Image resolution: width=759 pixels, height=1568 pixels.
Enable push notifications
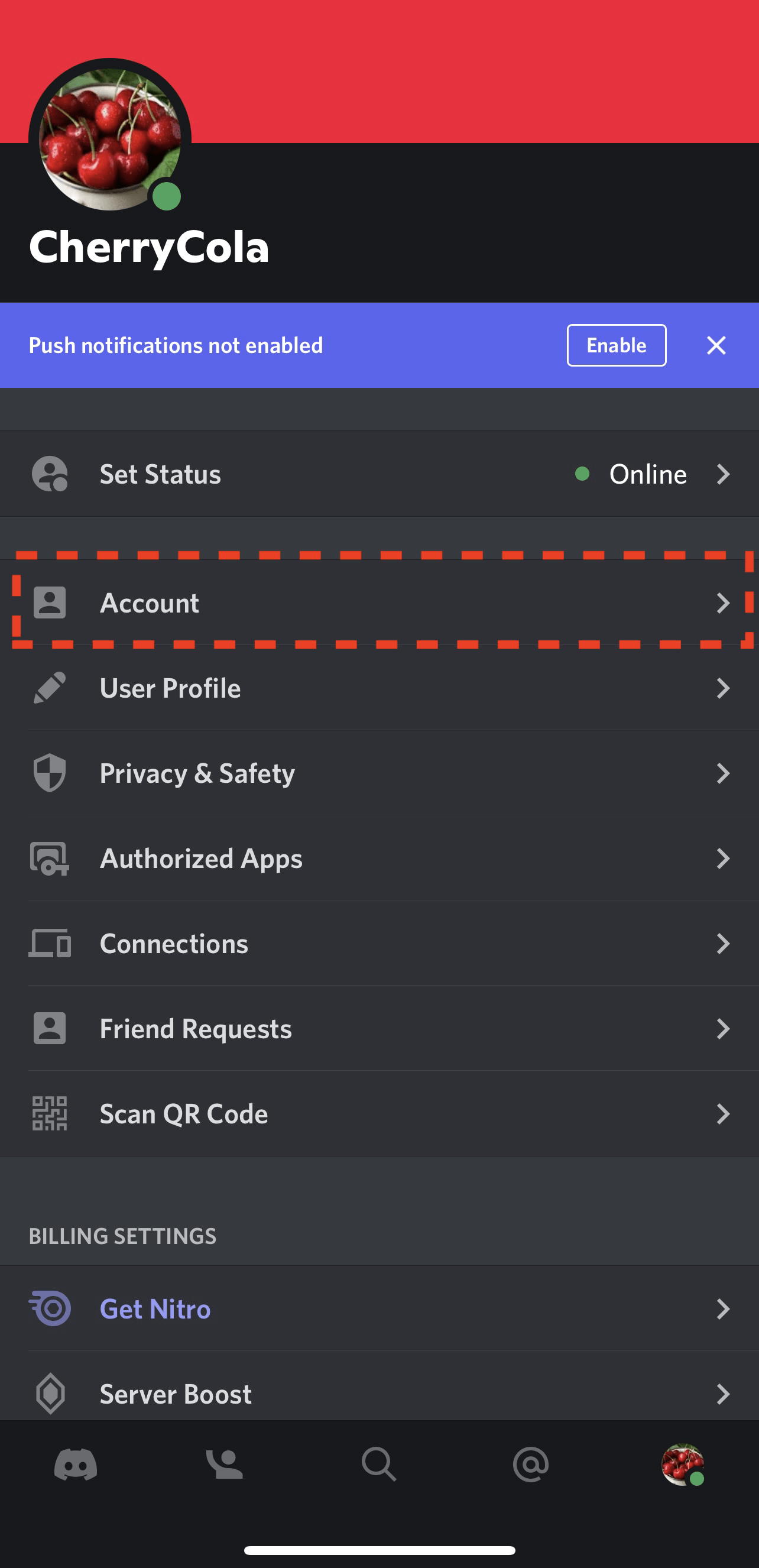coord(617,345)
